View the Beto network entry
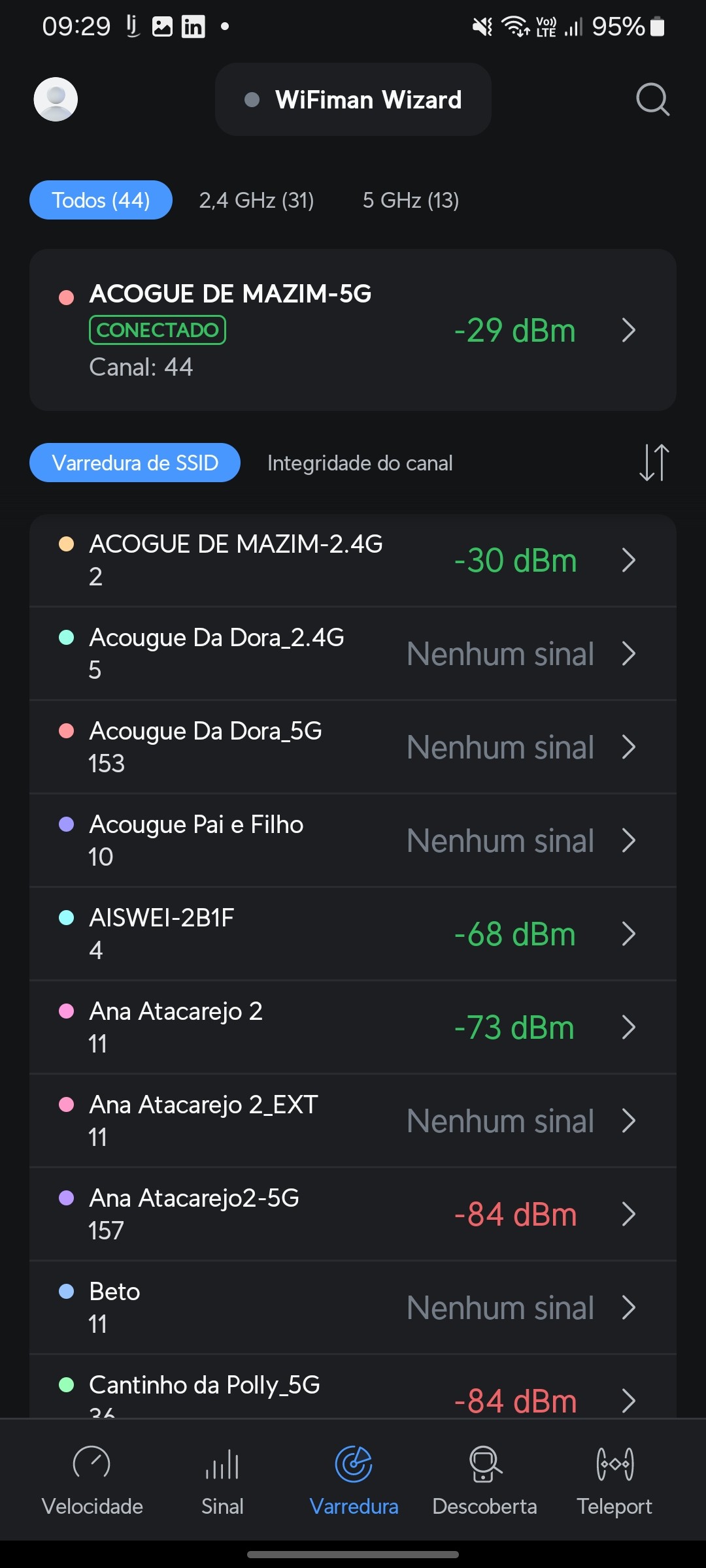This screenshot has width=706, height=1568. [353, 1308]
